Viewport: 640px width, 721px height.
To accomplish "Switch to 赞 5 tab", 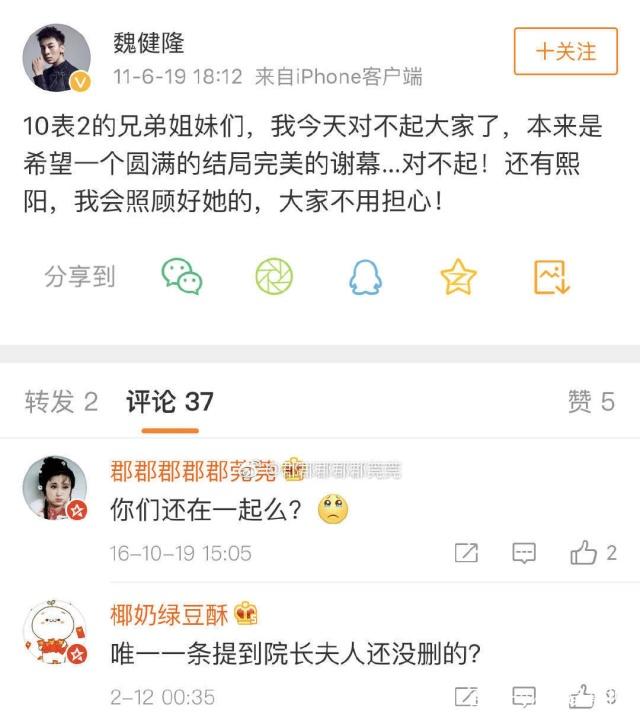I will coord(590,402).
